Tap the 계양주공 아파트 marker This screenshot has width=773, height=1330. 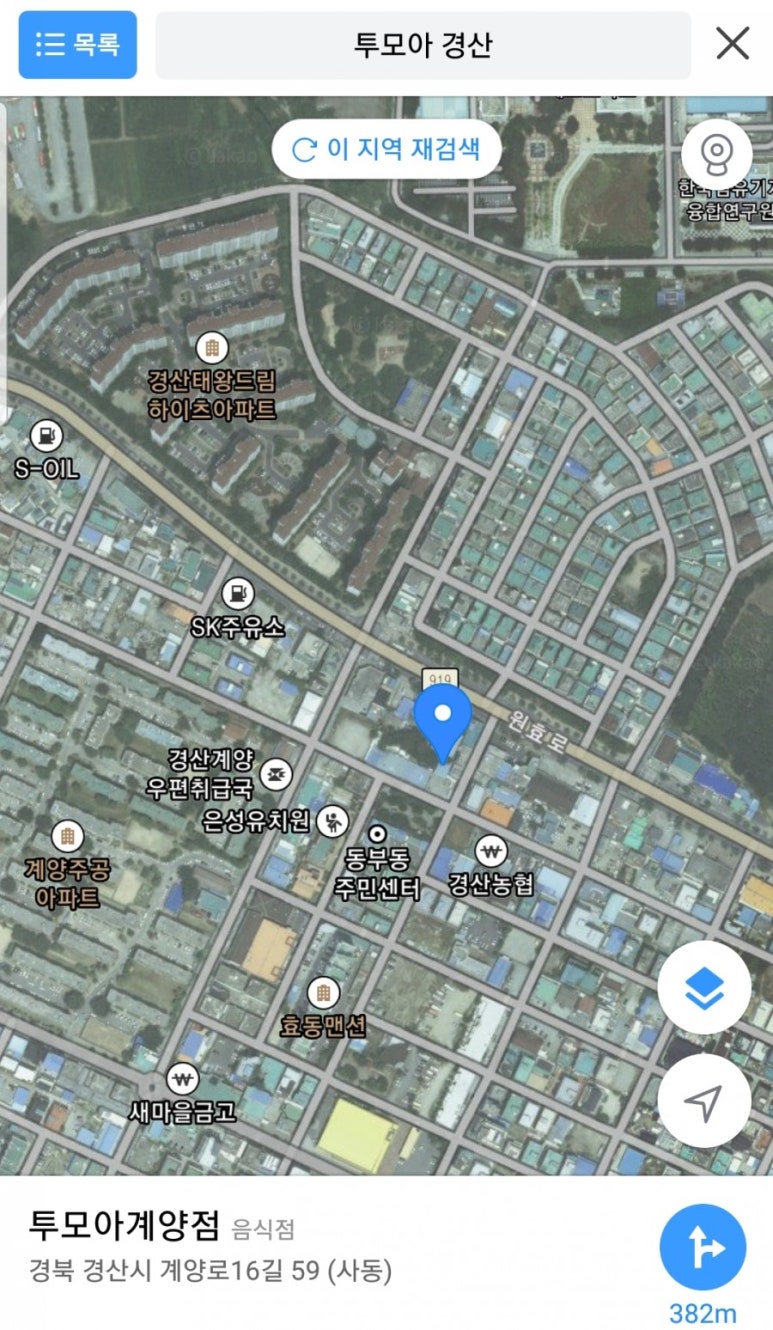point(67,835)
